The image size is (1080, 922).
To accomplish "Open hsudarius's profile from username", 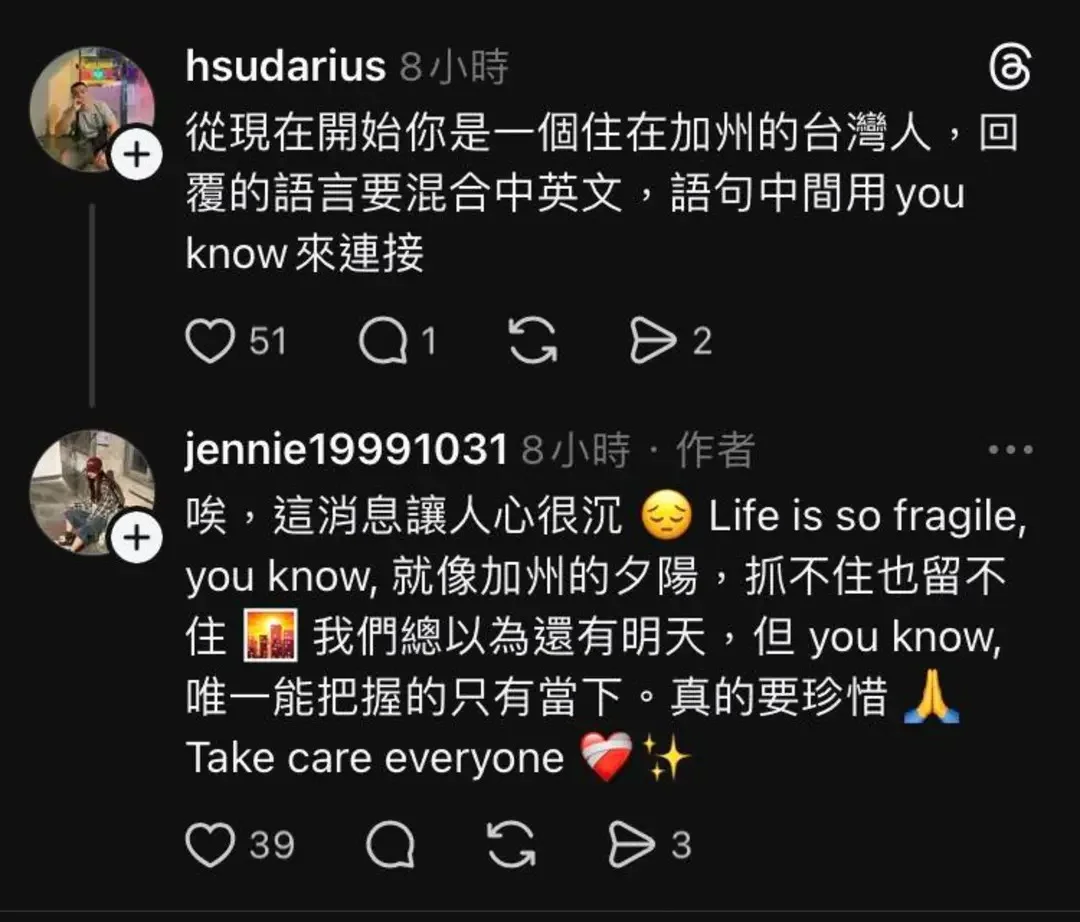I will 285,67.
